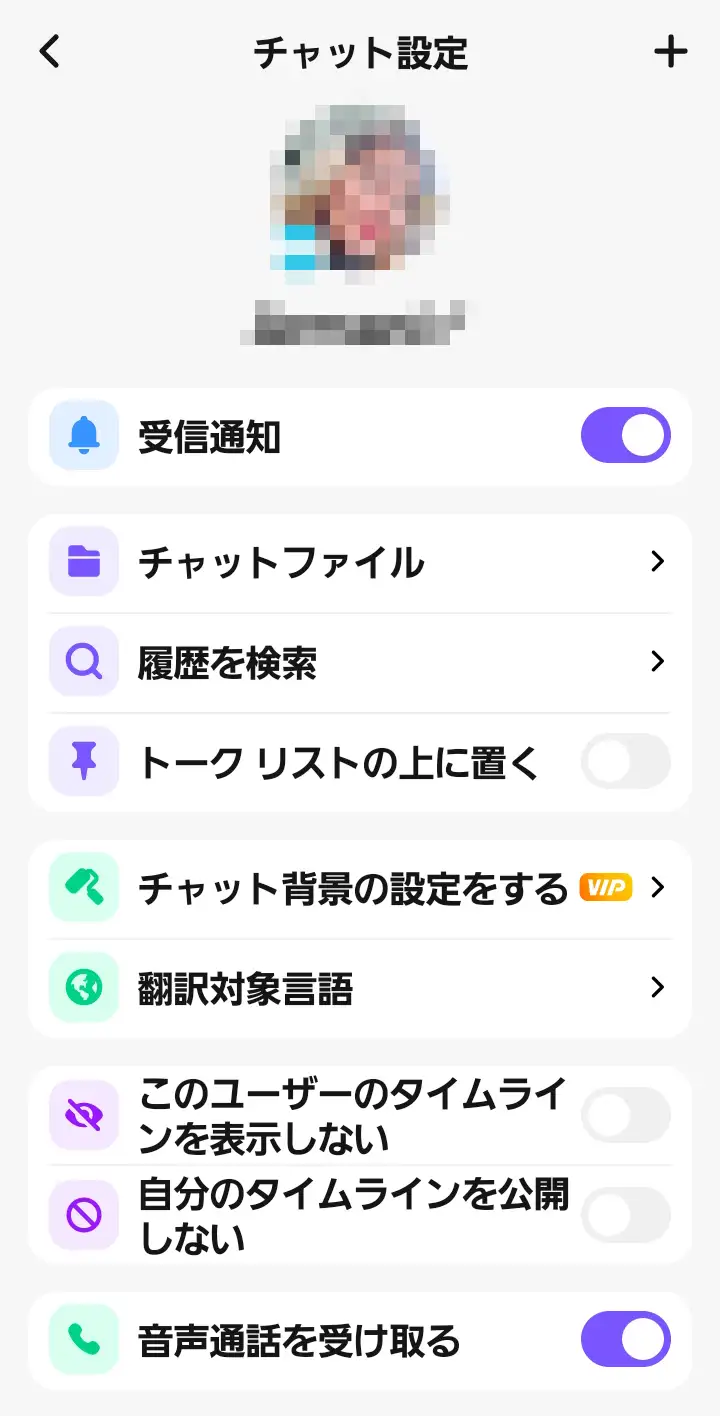Viewport: 720px width, 1416px height.
Task: Open チャットファイル
Action: click(x=360, y=563)
